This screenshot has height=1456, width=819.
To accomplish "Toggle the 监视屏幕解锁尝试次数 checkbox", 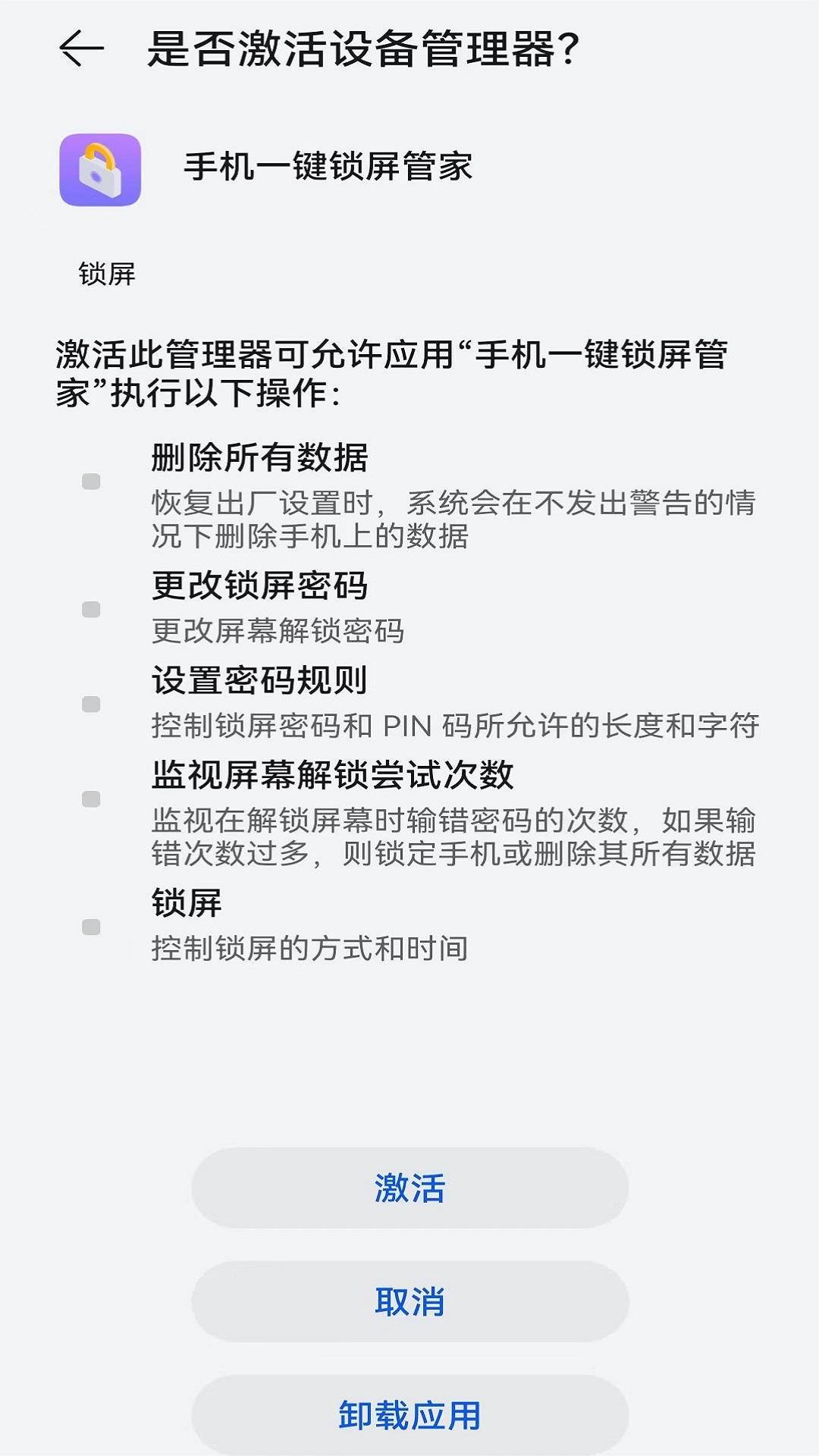I will coord(91,798).
